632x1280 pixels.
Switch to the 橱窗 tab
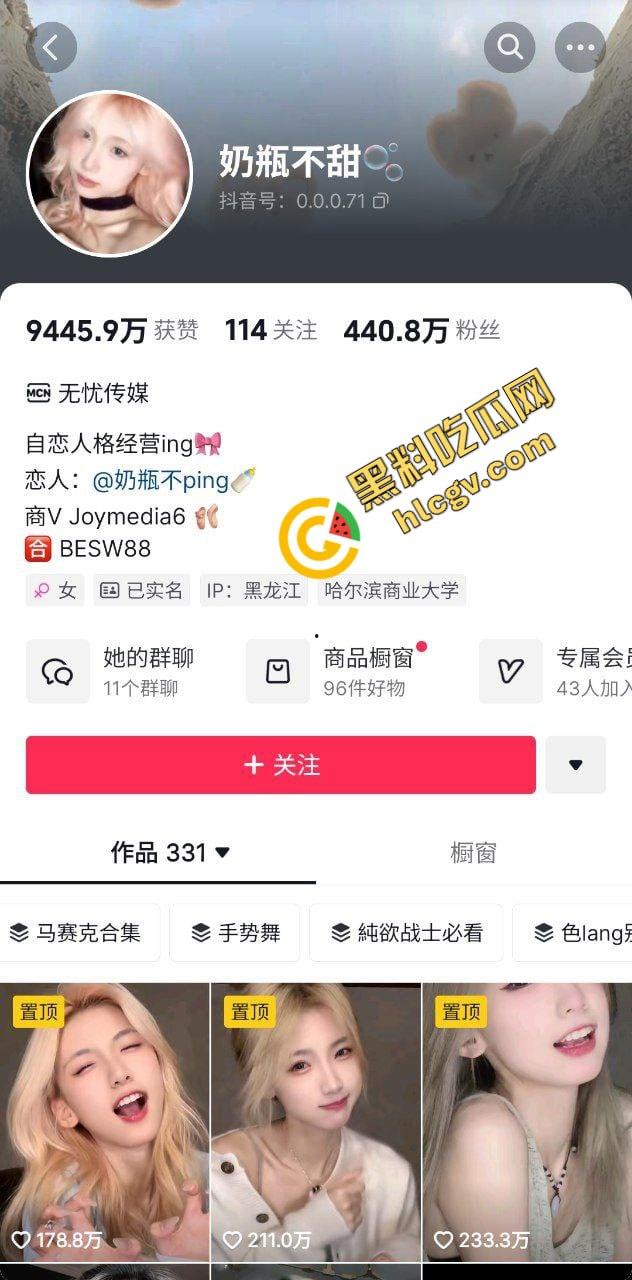click(x=473, y=853)
